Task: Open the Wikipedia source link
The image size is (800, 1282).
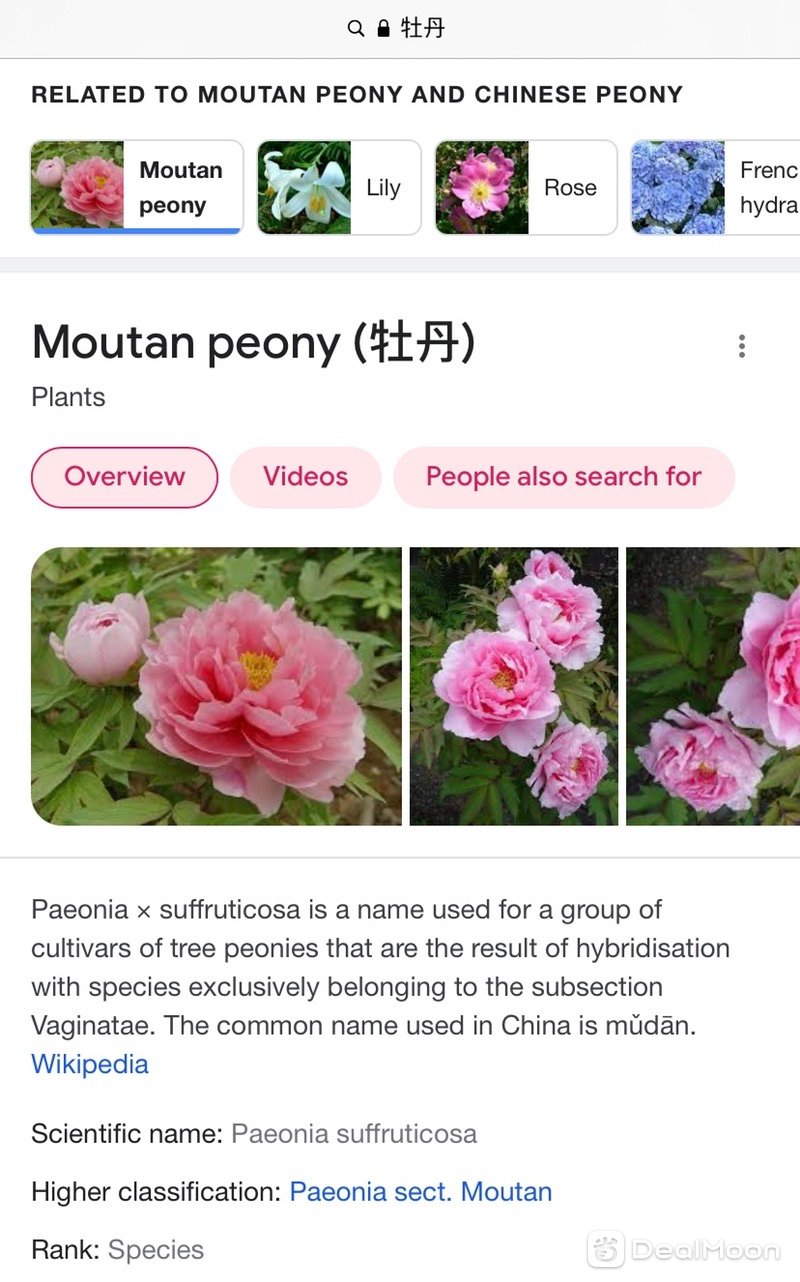Action: point(90,1064)
